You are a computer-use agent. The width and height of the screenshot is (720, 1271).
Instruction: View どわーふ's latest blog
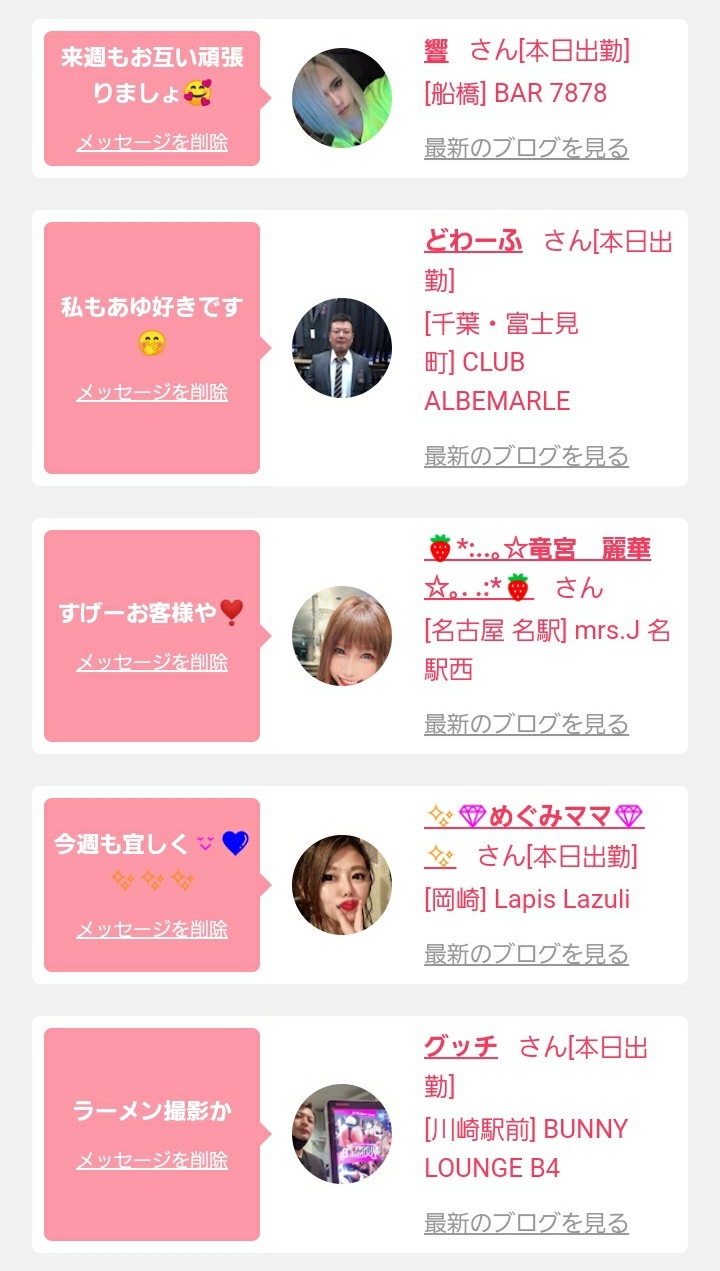pos(526,457)
